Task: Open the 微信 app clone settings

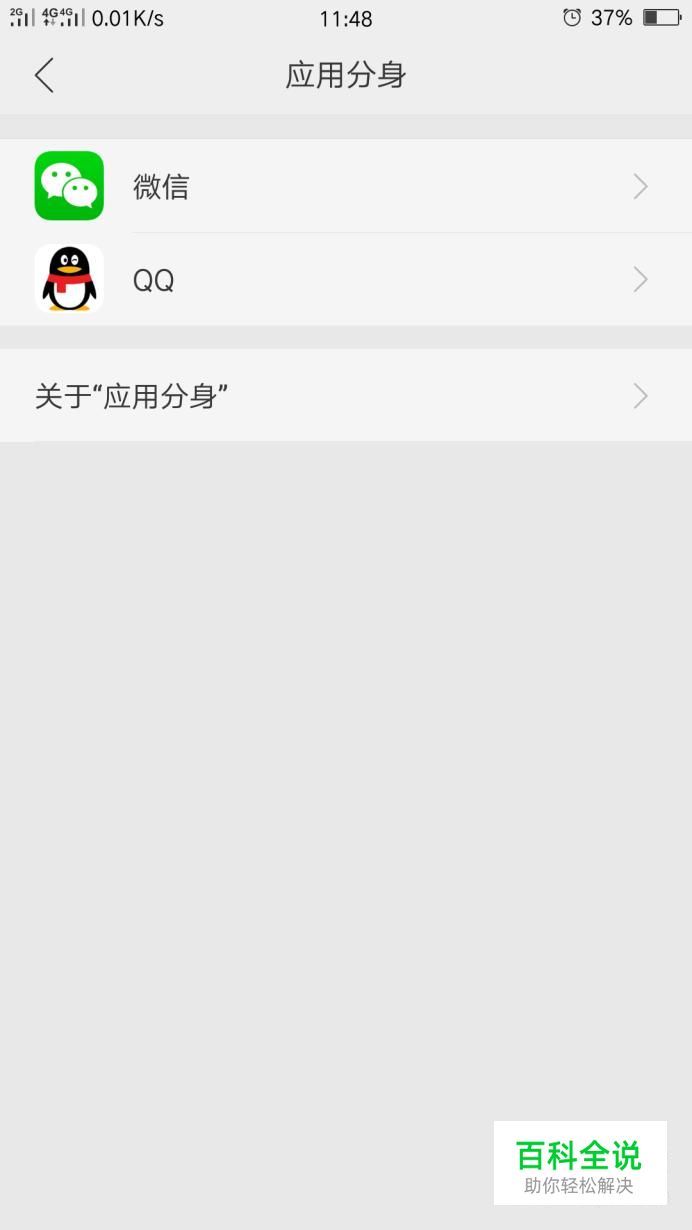Action: tap(346, 186)
